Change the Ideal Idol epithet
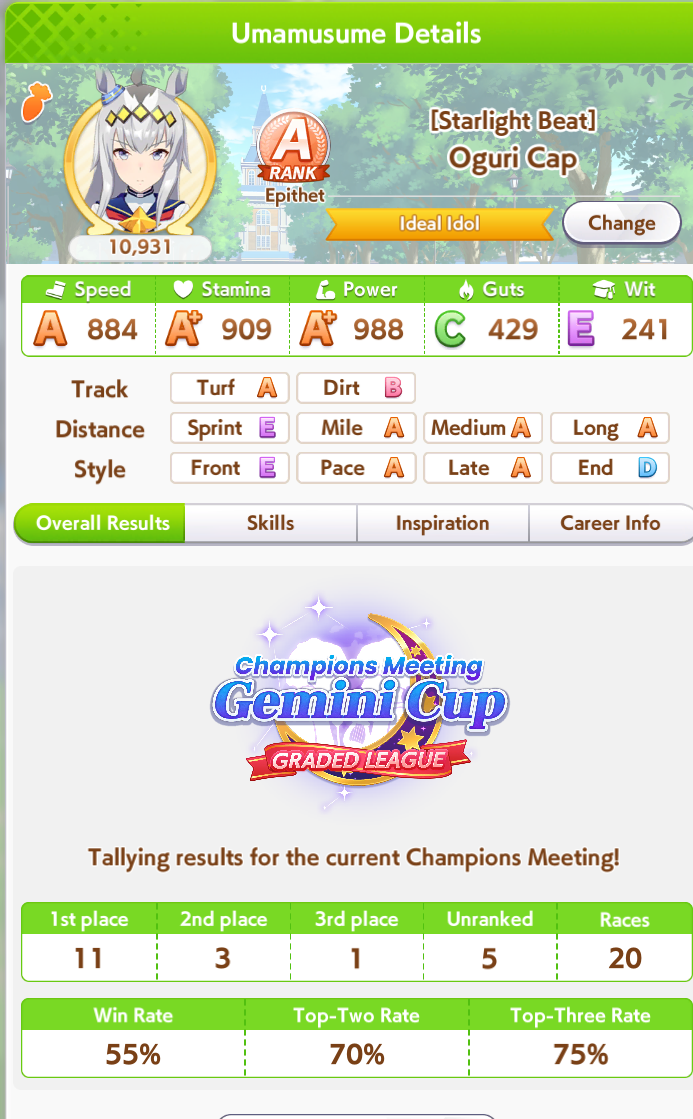 point(621,223)
